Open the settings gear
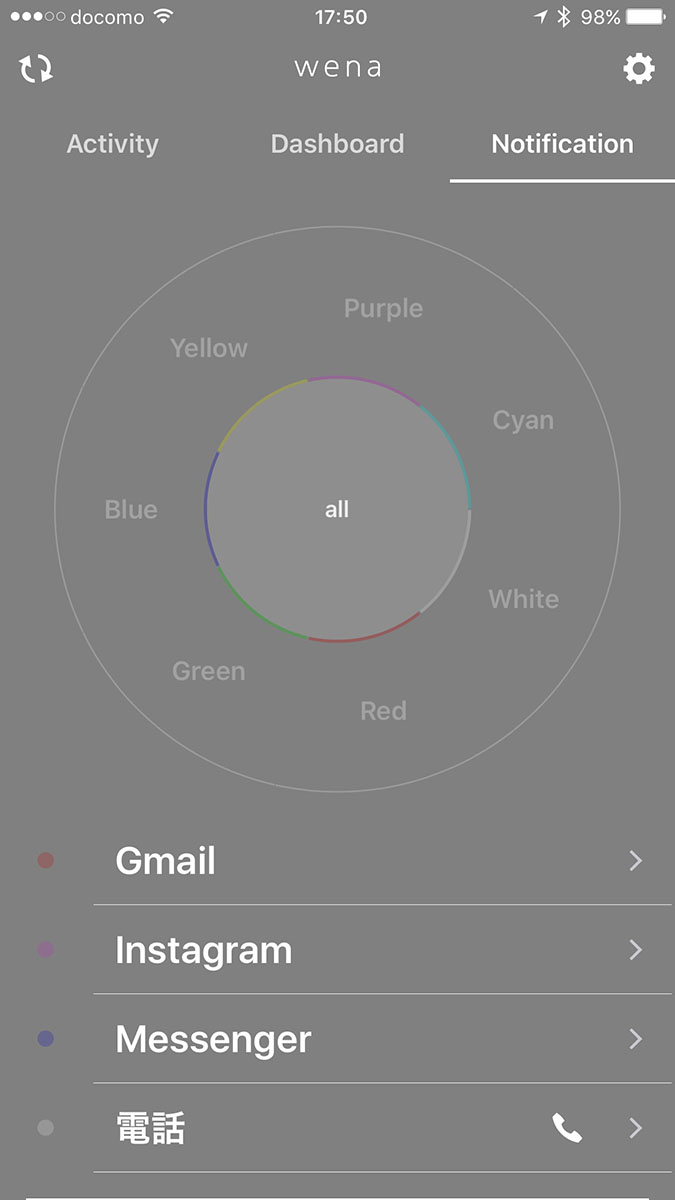 point(639,68)
